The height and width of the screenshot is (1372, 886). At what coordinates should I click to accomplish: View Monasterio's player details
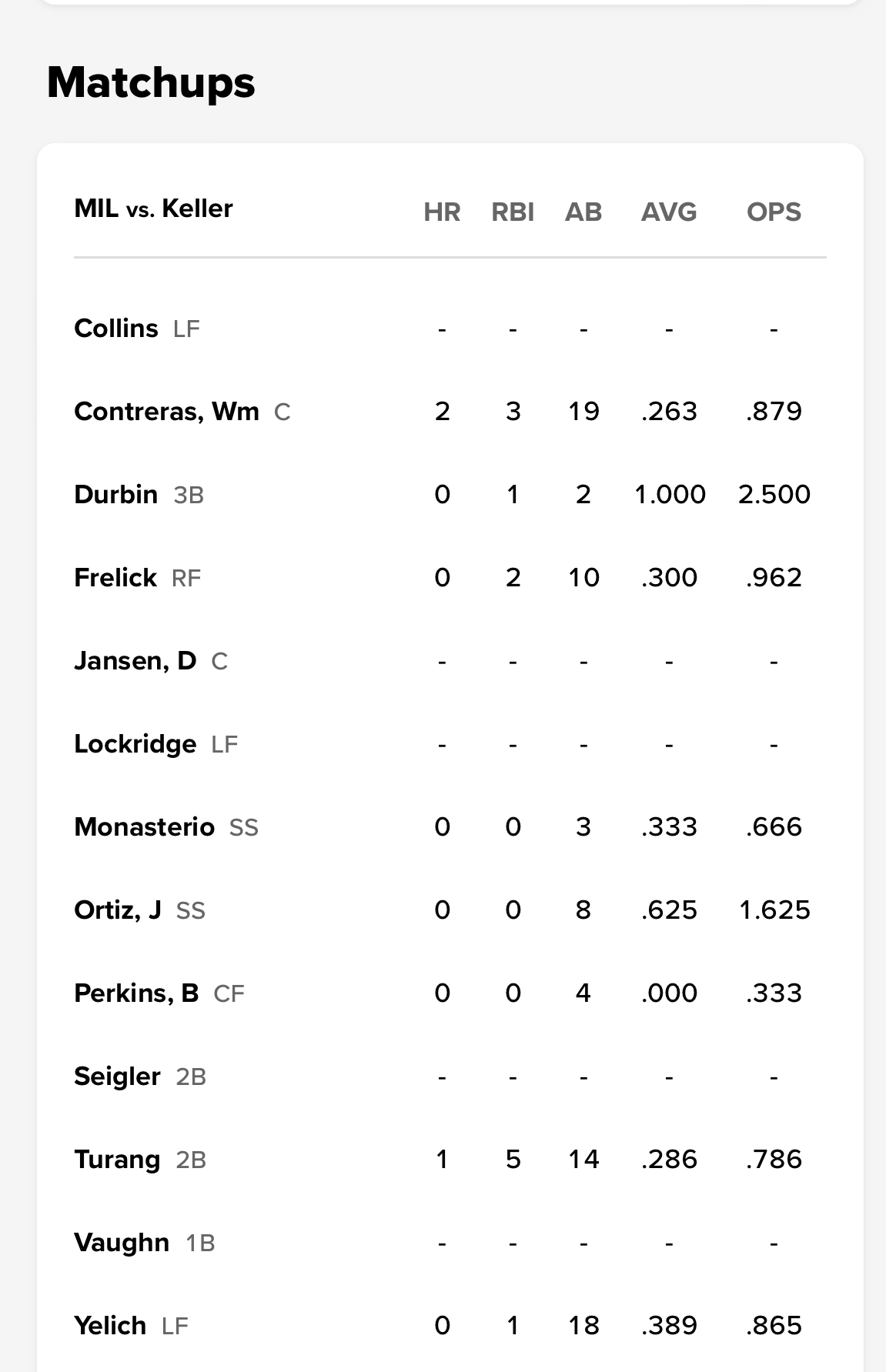point(144,827)
